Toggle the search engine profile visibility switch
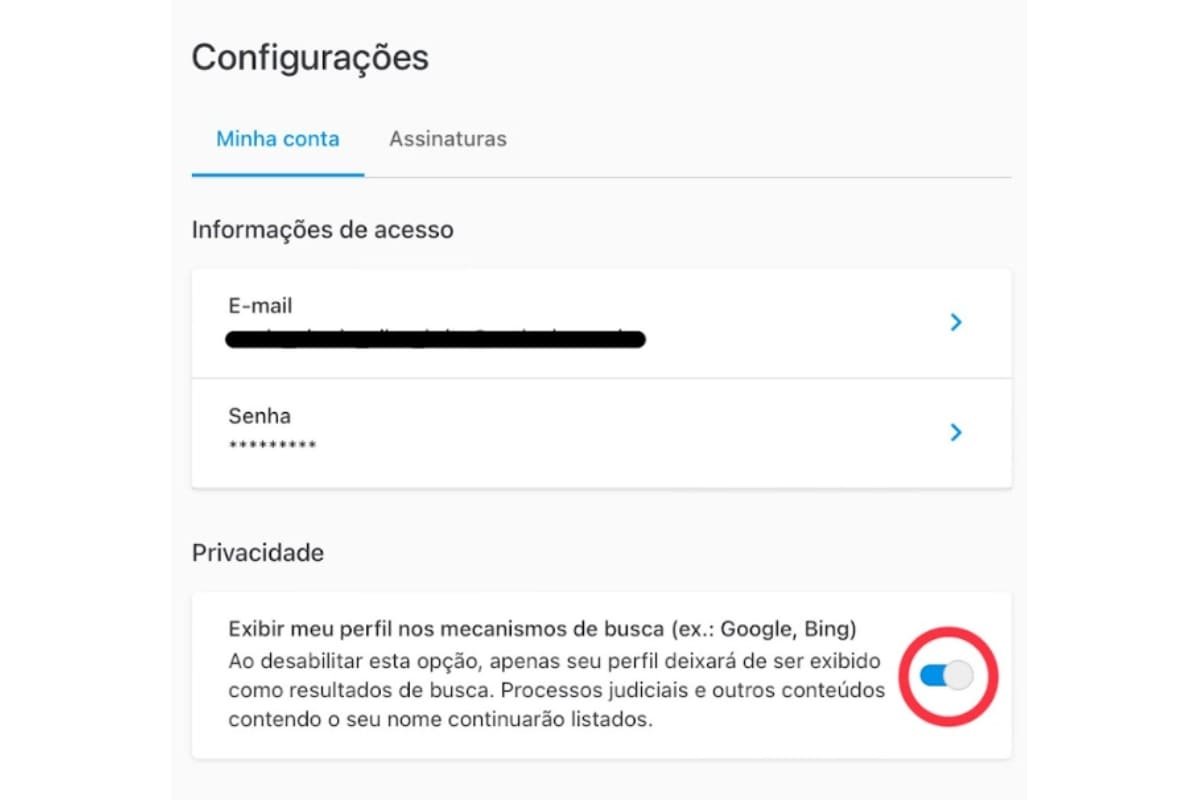The image size is (1200, 800). (x=946, y=676)
